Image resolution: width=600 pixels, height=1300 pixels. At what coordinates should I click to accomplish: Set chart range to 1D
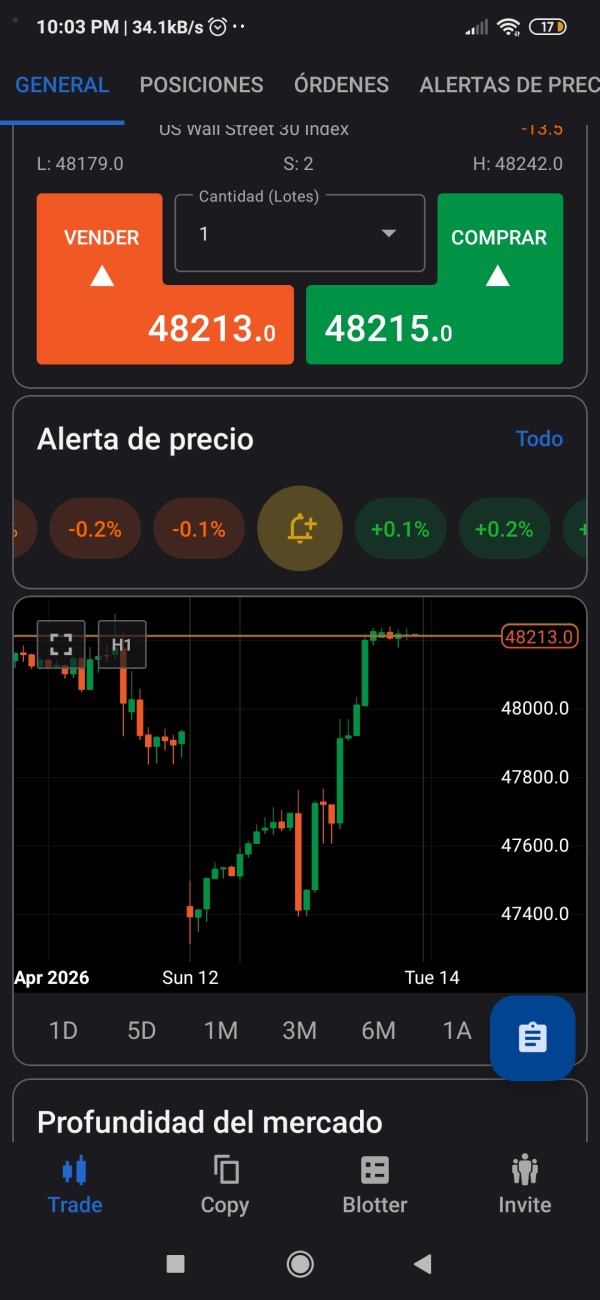(63, 1030)
